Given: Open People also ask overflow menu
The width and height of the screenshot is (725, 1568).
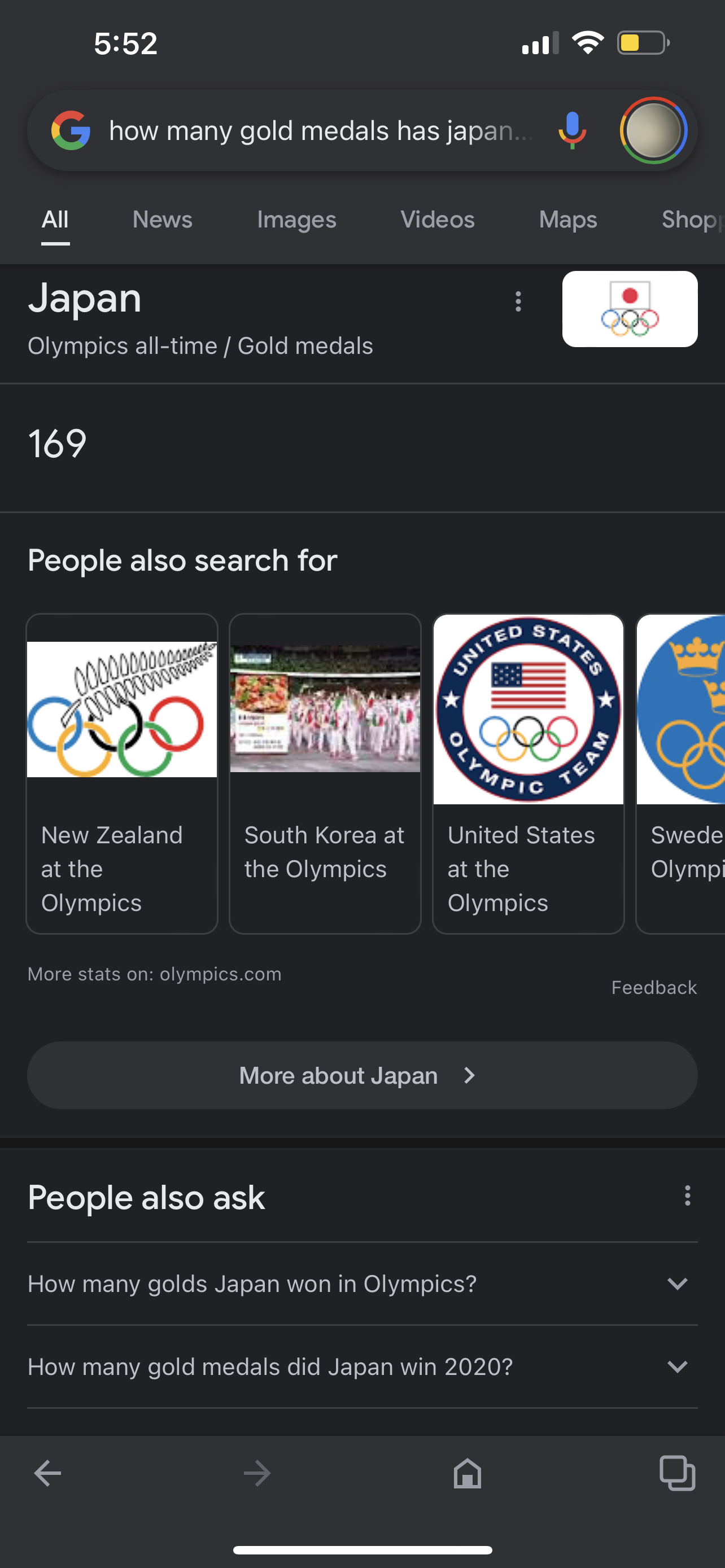Looking at the screenshot, I should tap(687, 1195).
